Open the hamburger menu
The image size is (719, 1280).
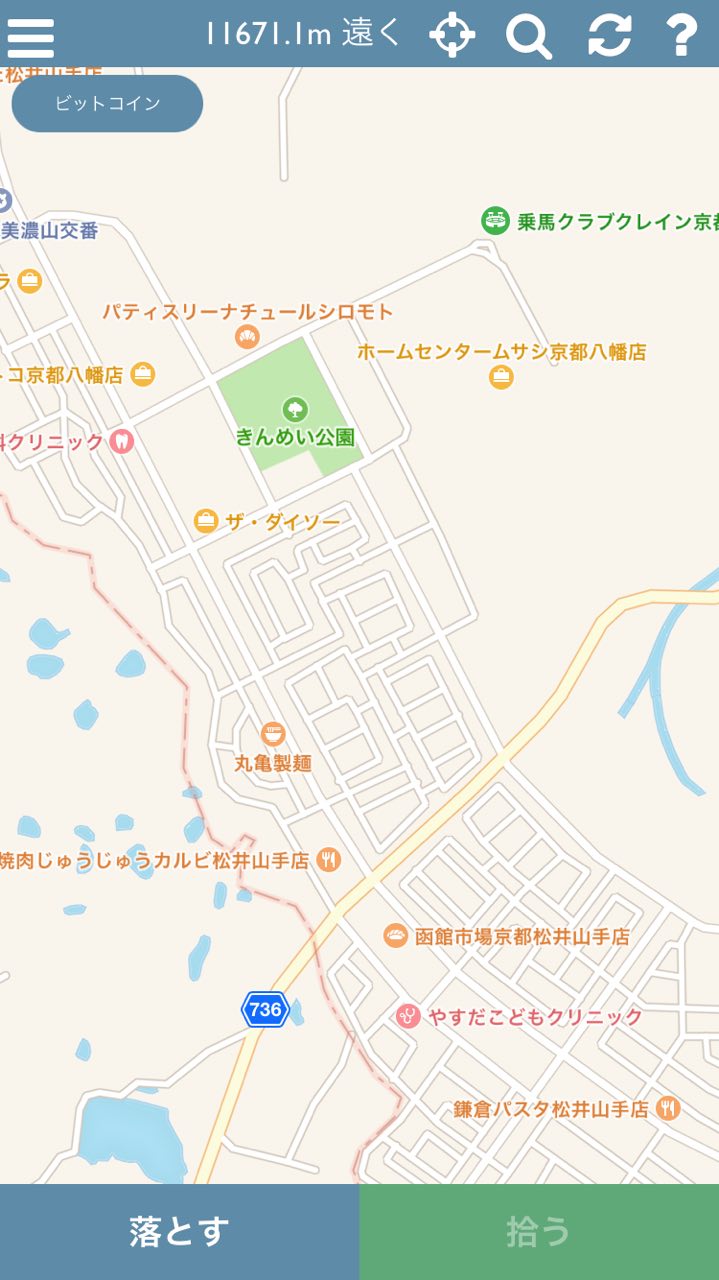point(30,36)
